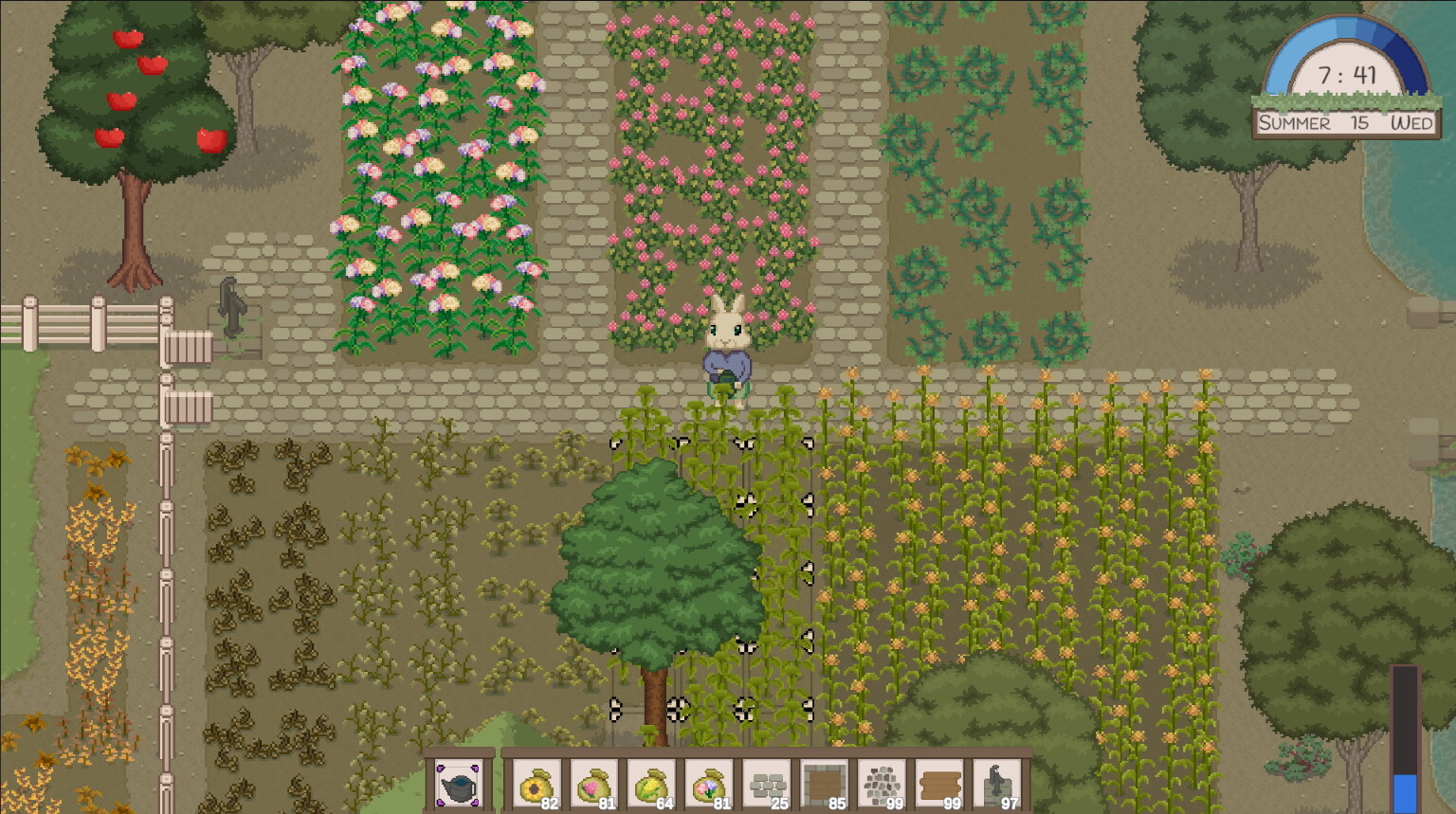Image resolution: width=1456 pixels, height=814 pixels.
Task: Select the stone-bordered soil plot item
Action: tap(824, 786)
